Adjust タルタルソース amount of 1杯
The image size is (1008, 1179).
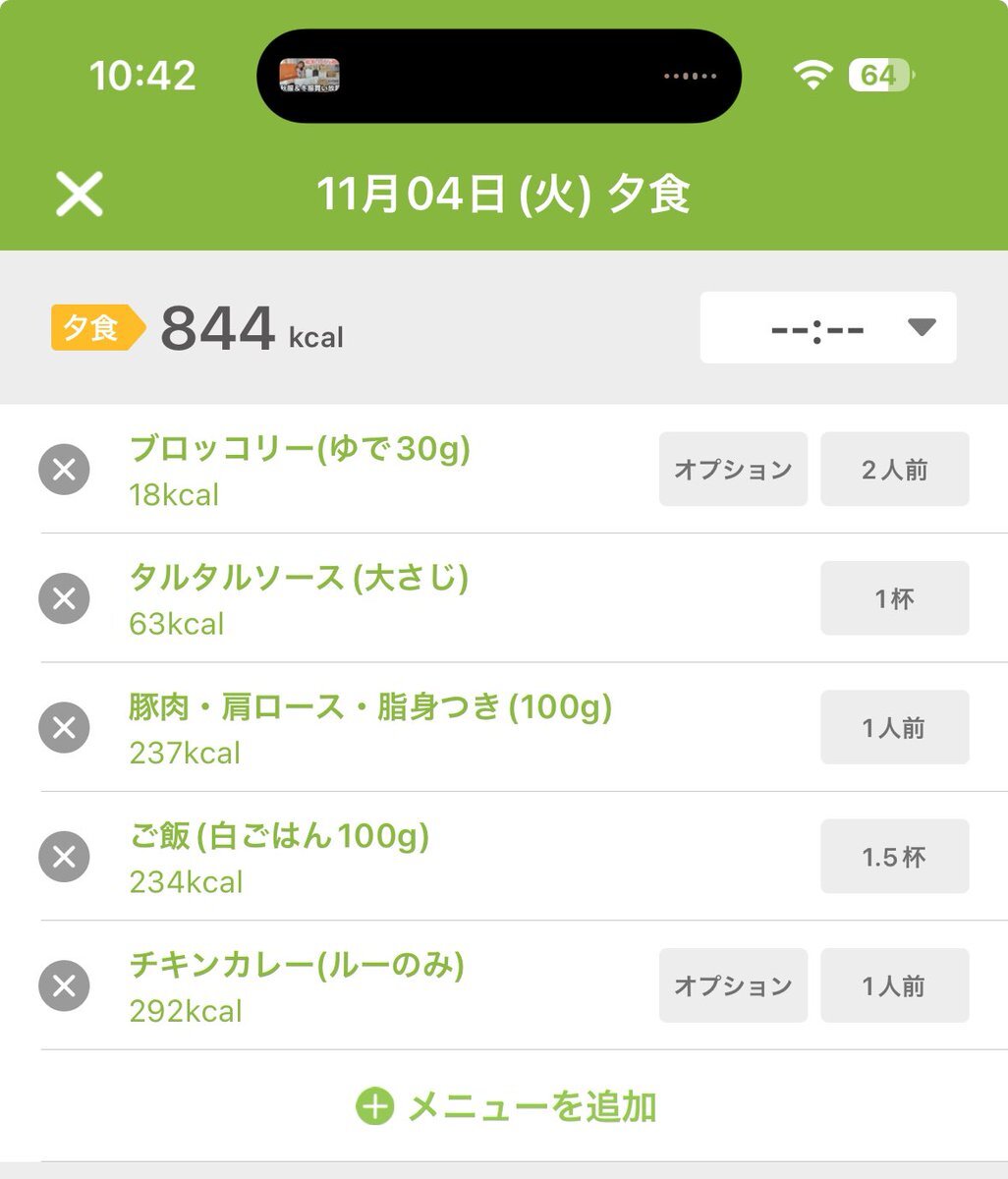(x=894, y=598)
